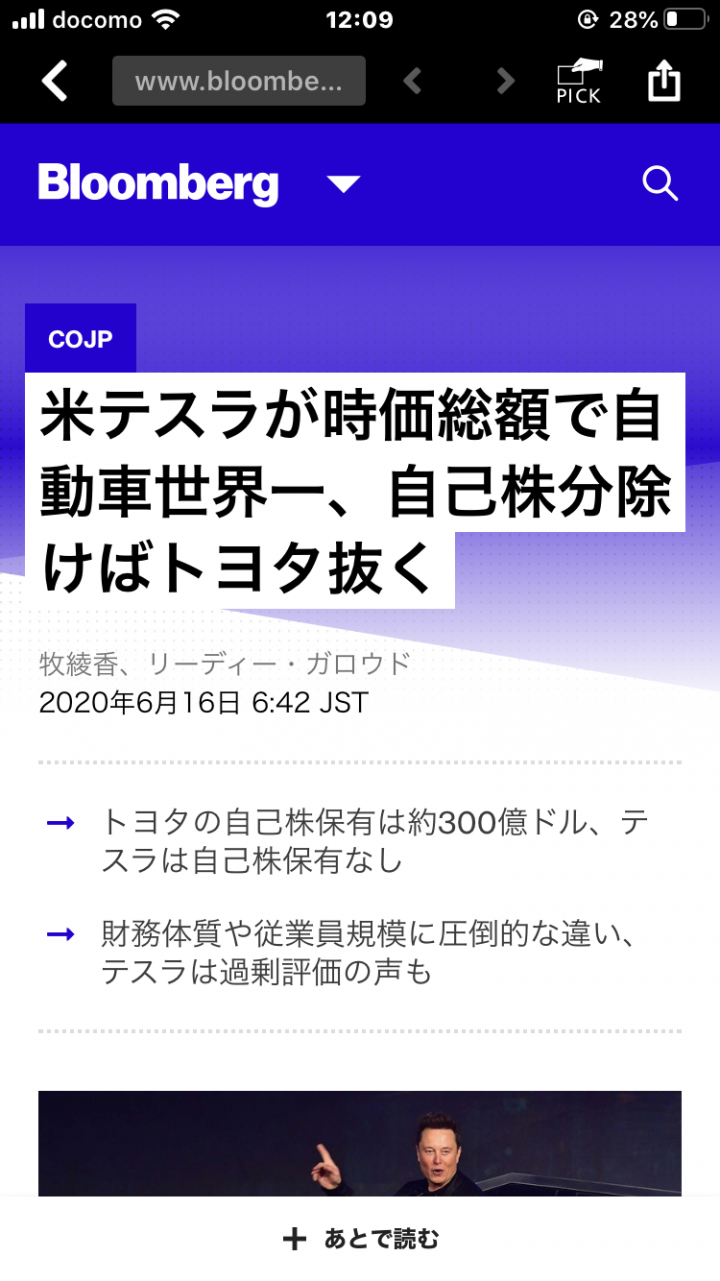The width and height of the screenshot is (720, 1281).
Task: Pick this article with PICK button
Action: click(579, 81)
